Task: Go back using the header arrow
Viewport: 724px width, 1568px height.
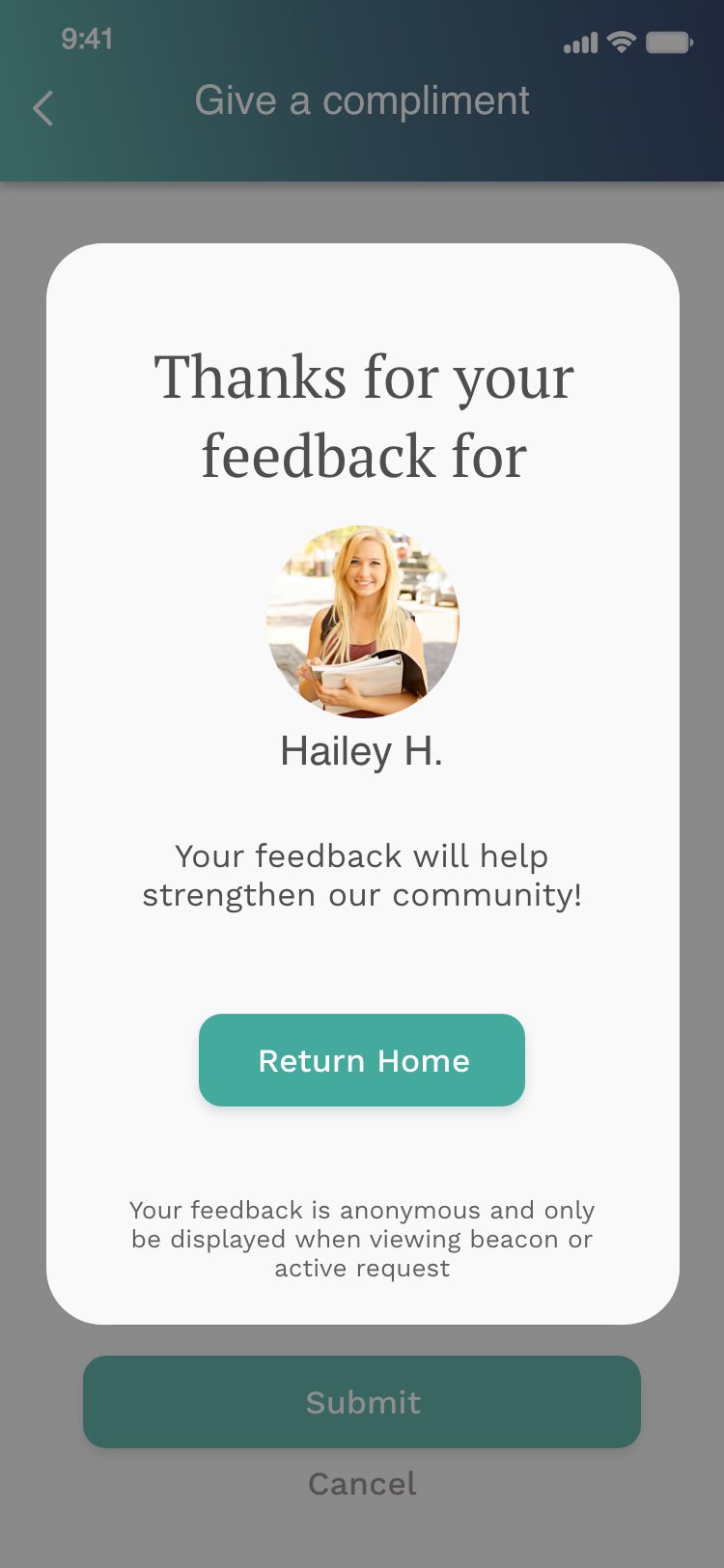Action: [42, 108]
